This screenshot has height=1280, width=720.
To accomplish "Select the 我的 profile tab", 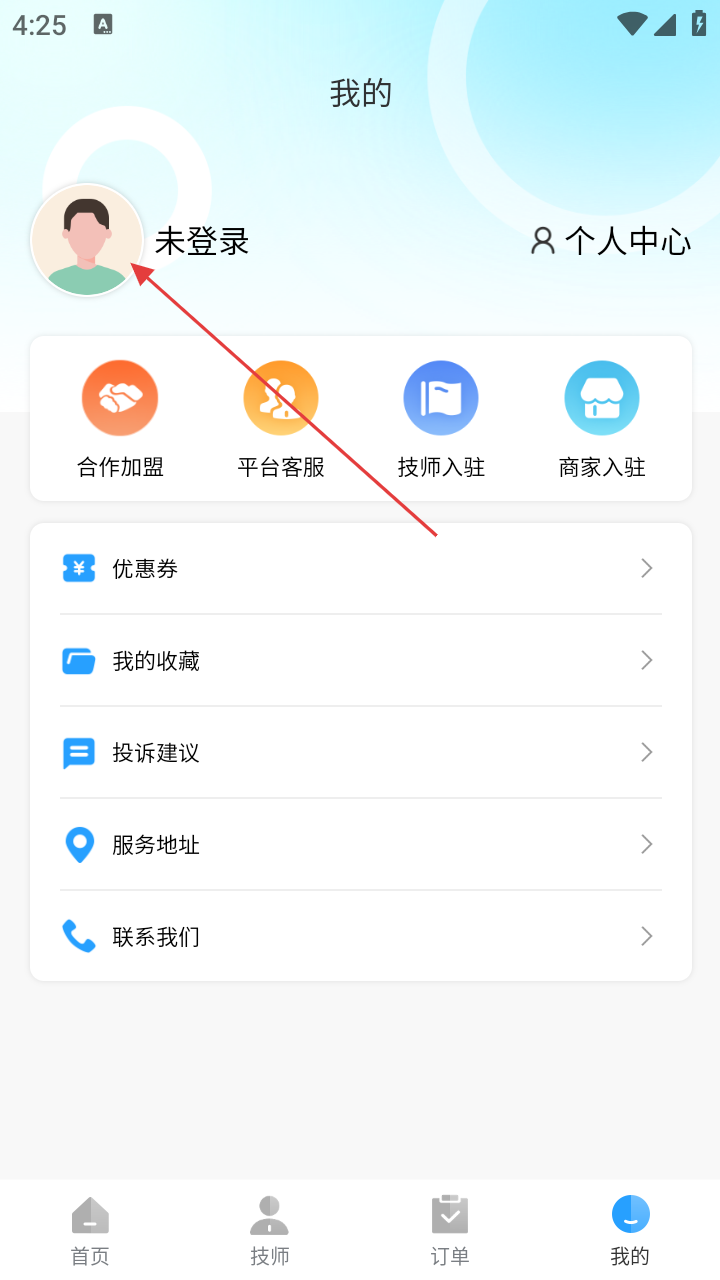I will (630, 1230).
